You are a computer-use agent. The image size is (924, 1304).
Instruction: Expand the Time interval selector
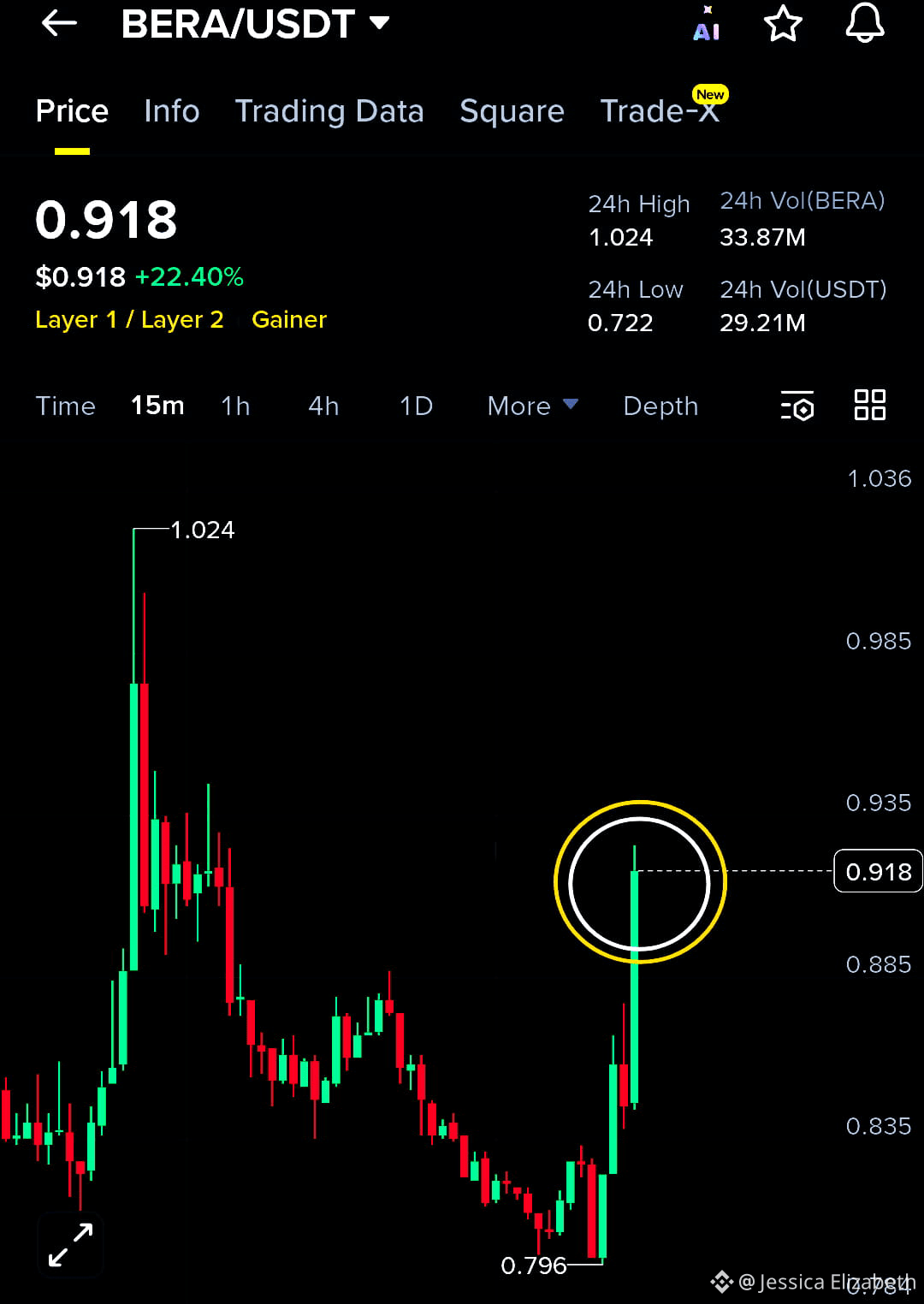pos(65,406)
